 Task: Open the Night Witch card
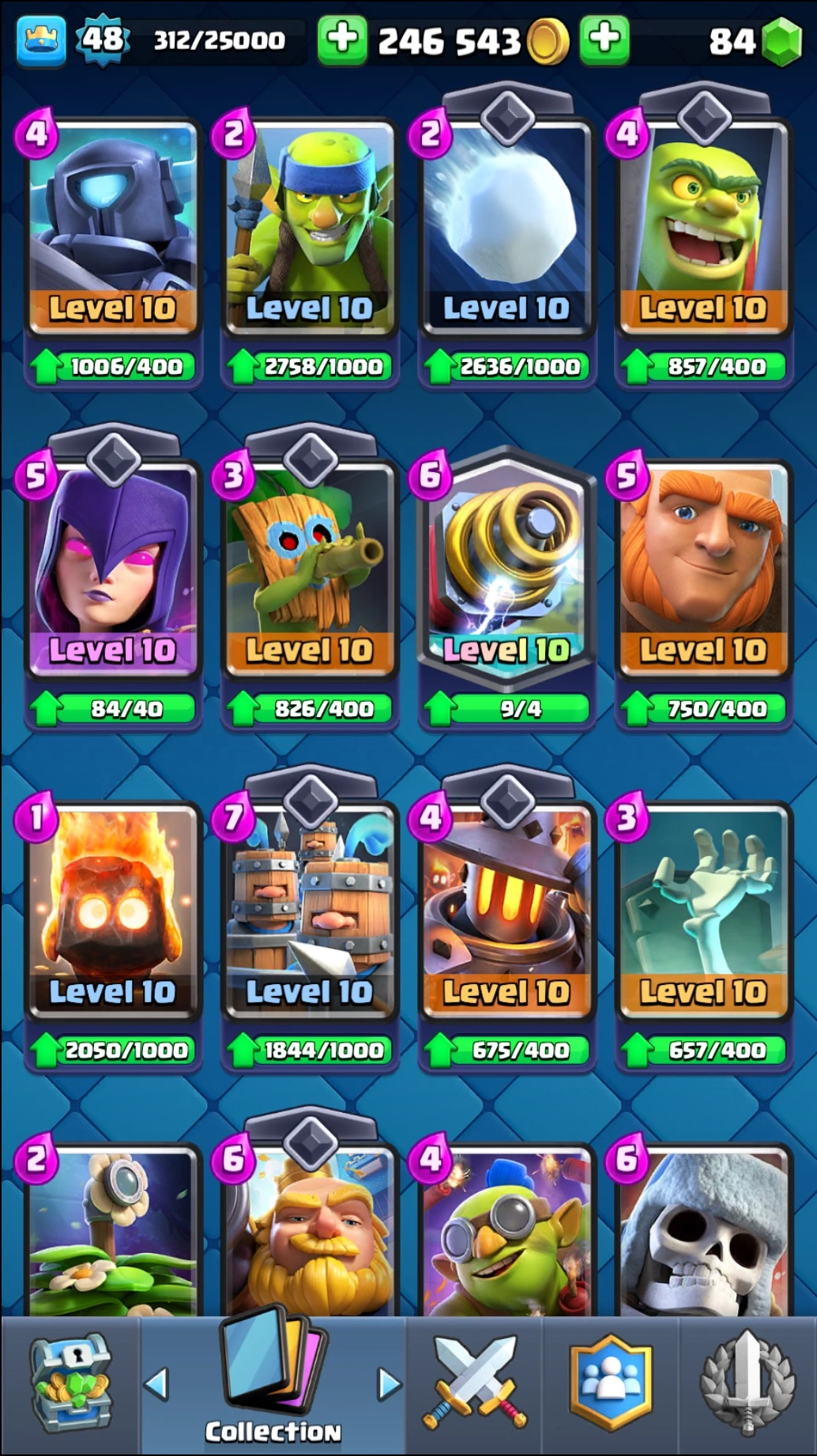[x=113, y=571]
